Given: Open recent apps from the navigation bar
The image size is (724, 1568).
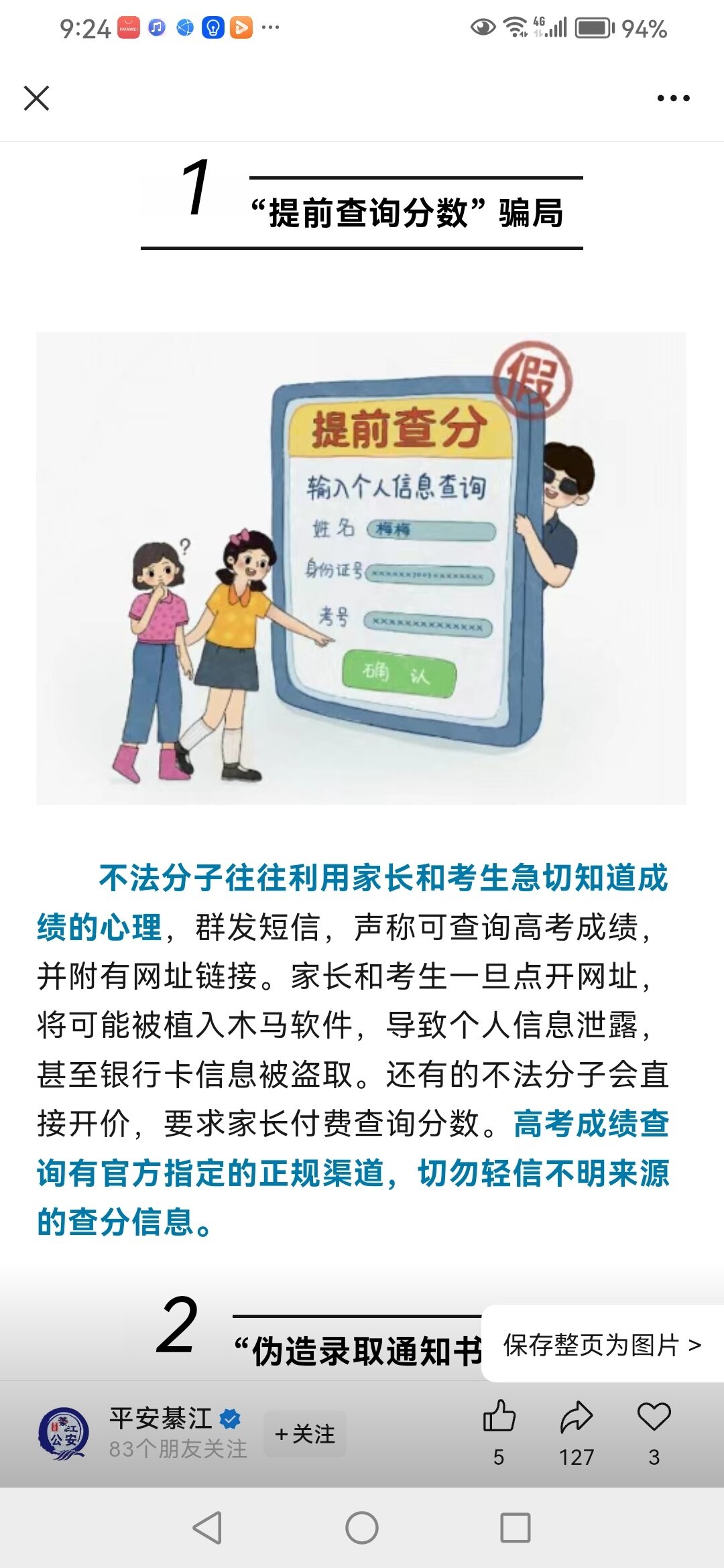Looking at the screenshot, I should [516, 1528].
